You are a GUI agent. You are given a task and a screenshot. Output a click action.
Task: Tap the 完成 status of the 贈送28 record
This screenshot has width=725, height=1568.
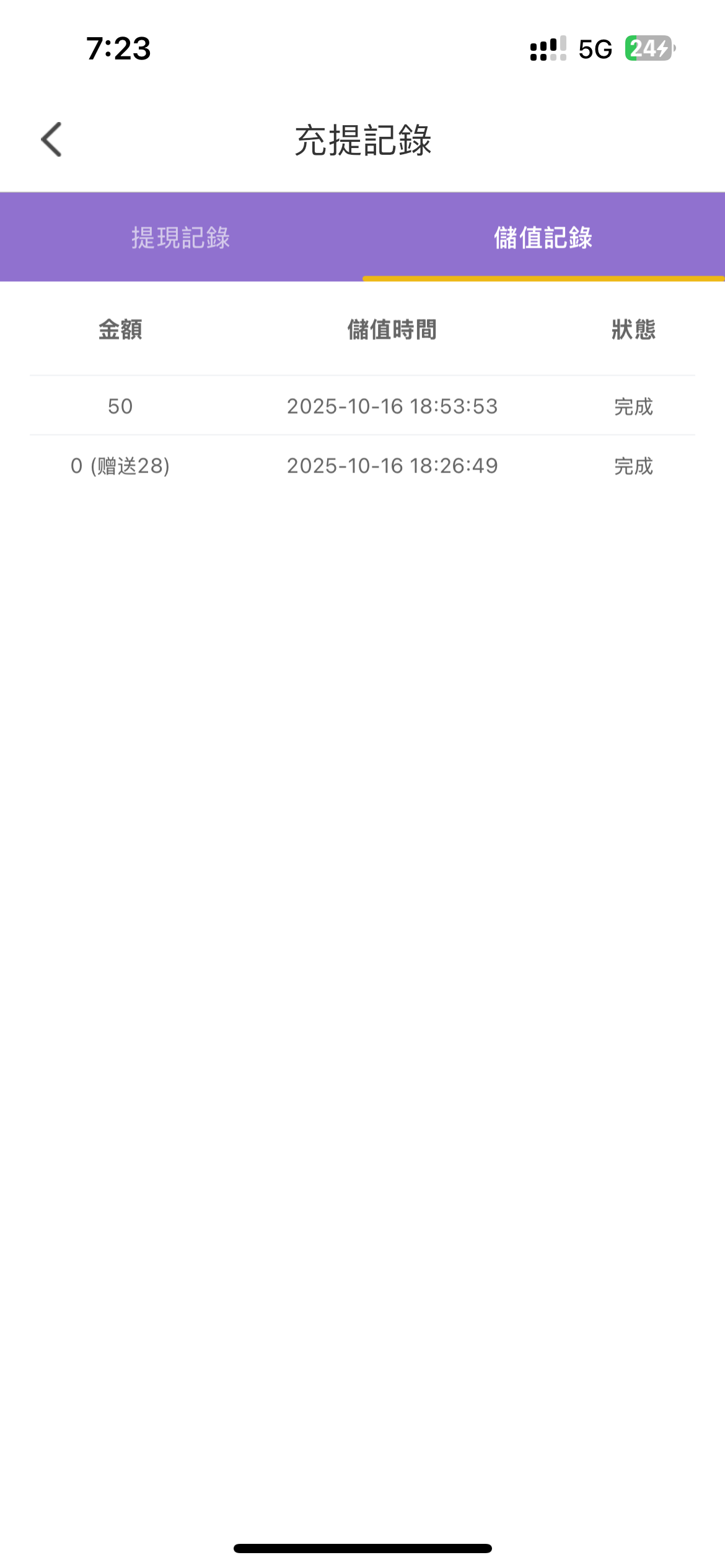631,466
